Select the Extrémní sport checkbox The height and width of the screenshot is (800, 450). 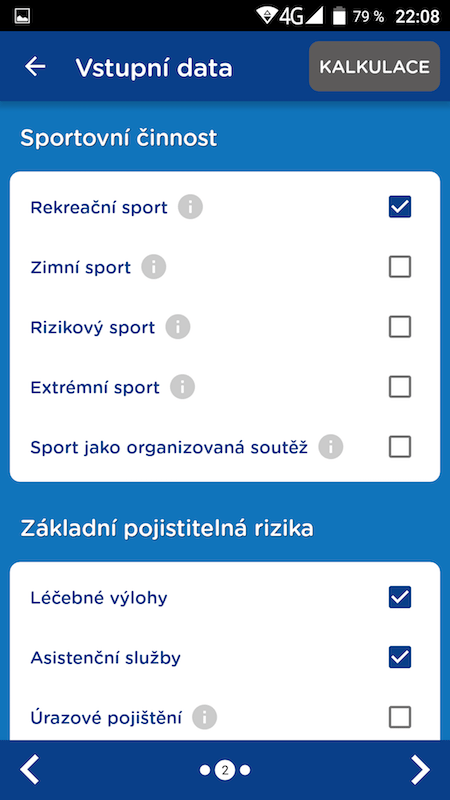[400, 387]
